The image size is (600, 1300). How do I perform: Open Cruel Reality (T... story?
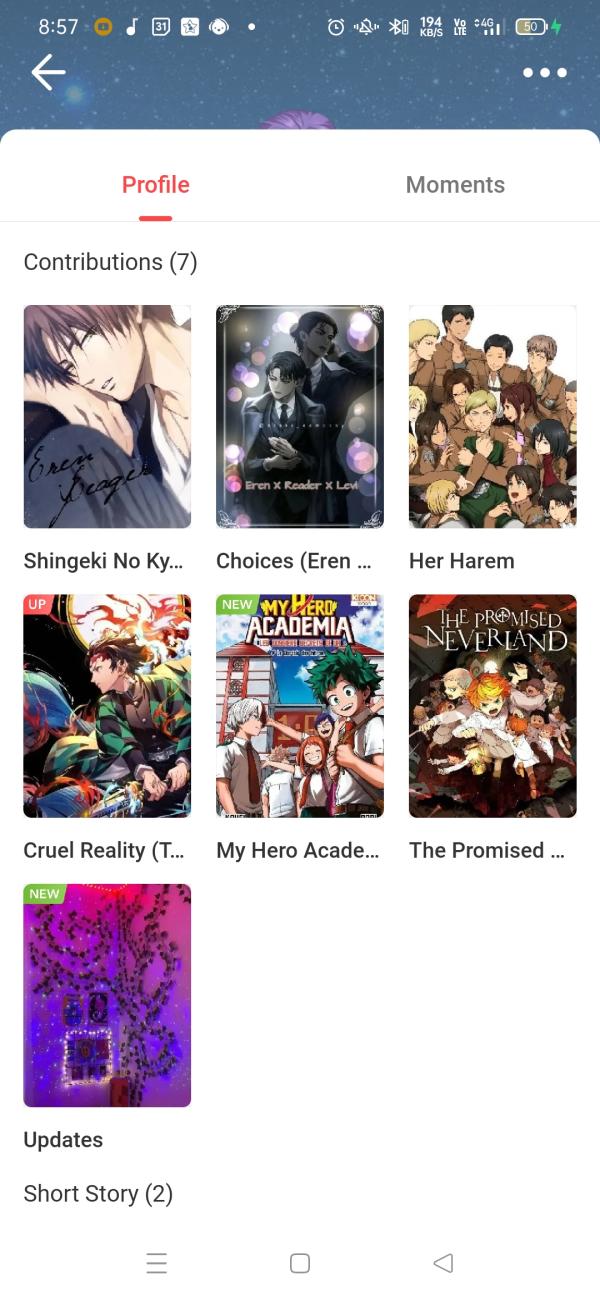107,706
